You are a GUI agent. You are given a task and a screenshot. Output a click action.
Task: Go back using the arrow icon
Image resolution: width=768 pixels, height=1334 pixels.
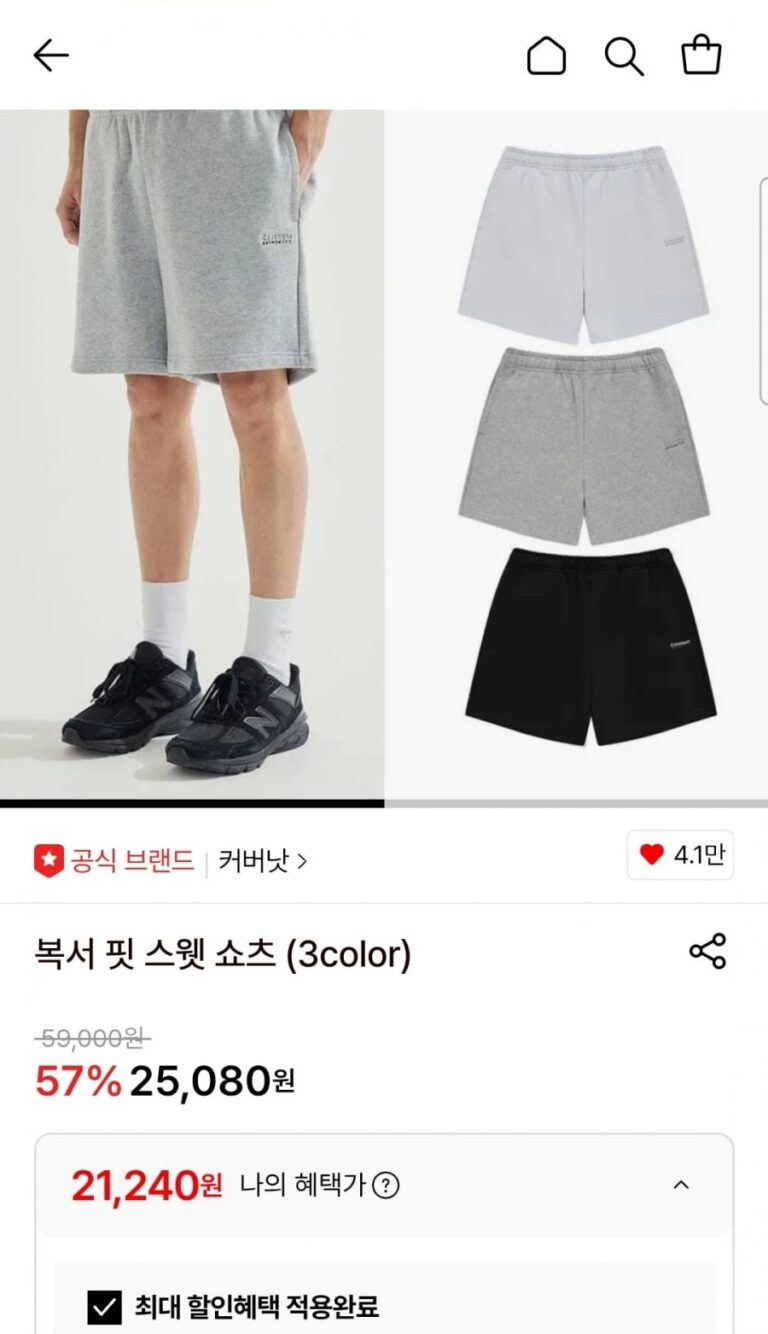click(50, 56)
